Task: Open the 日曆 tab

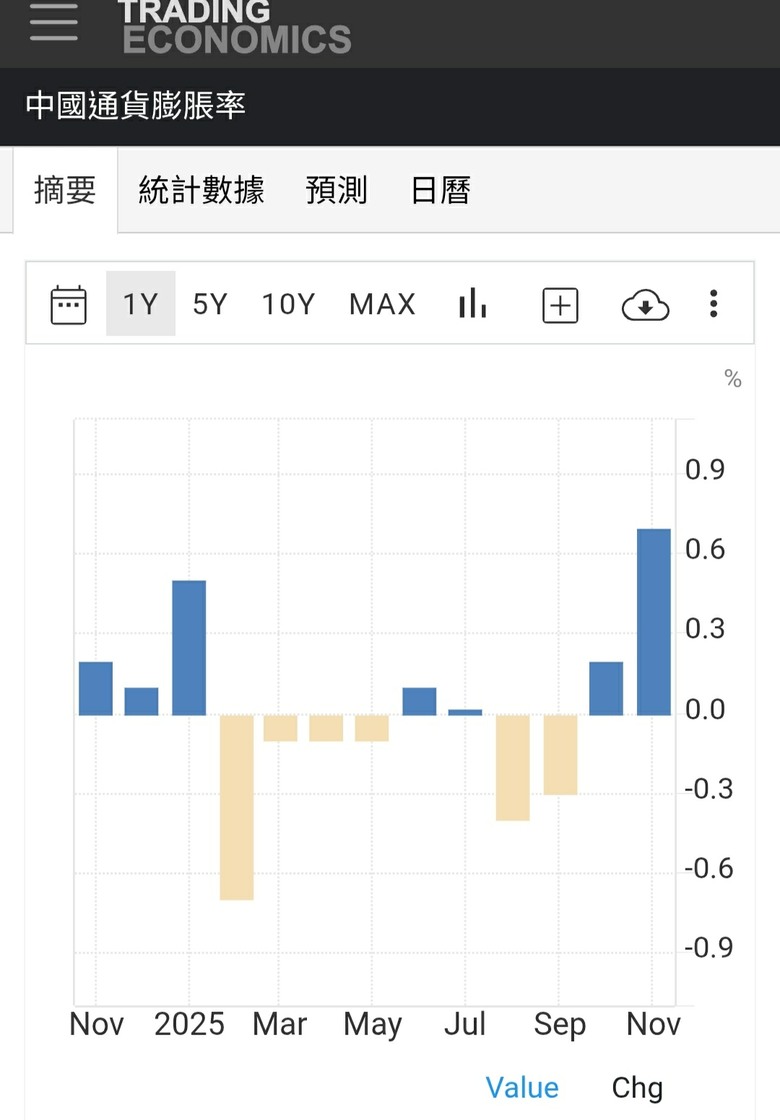Action: tap(441, 190)
